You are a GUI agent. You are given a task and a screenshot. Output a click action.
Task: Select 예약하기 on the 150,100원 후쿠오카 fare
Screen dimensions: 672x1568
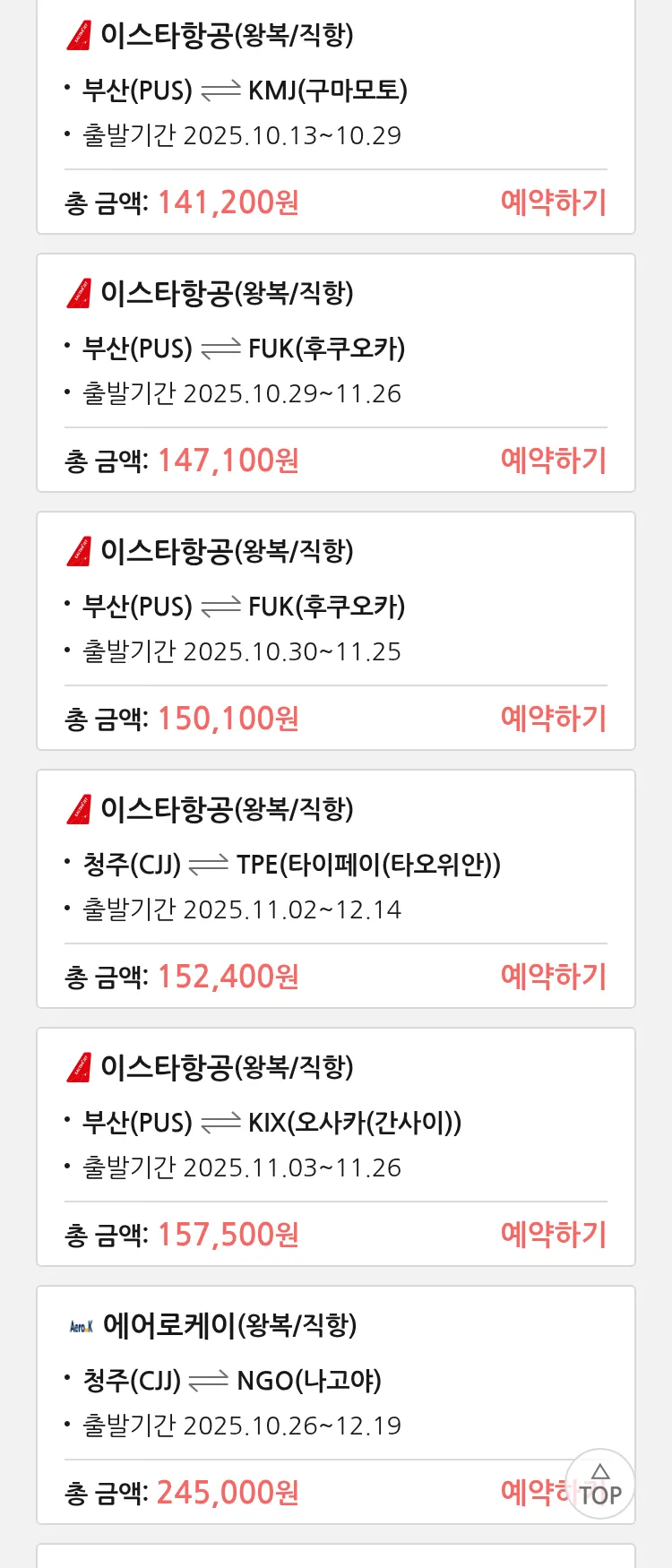tap(553, 719)
